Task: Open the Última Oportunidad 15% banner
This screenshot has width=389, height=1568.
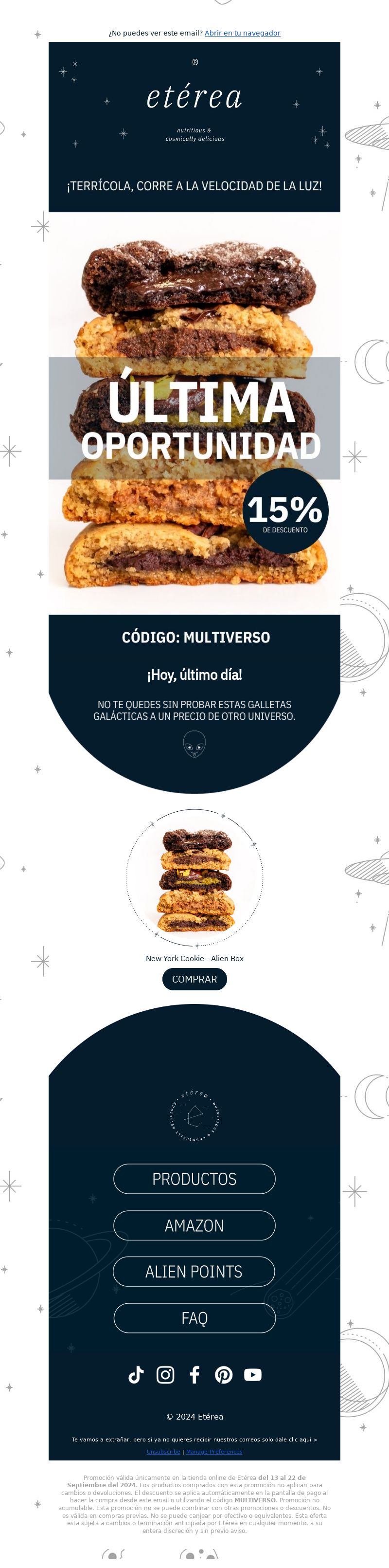Action: [x=194, y=414]
